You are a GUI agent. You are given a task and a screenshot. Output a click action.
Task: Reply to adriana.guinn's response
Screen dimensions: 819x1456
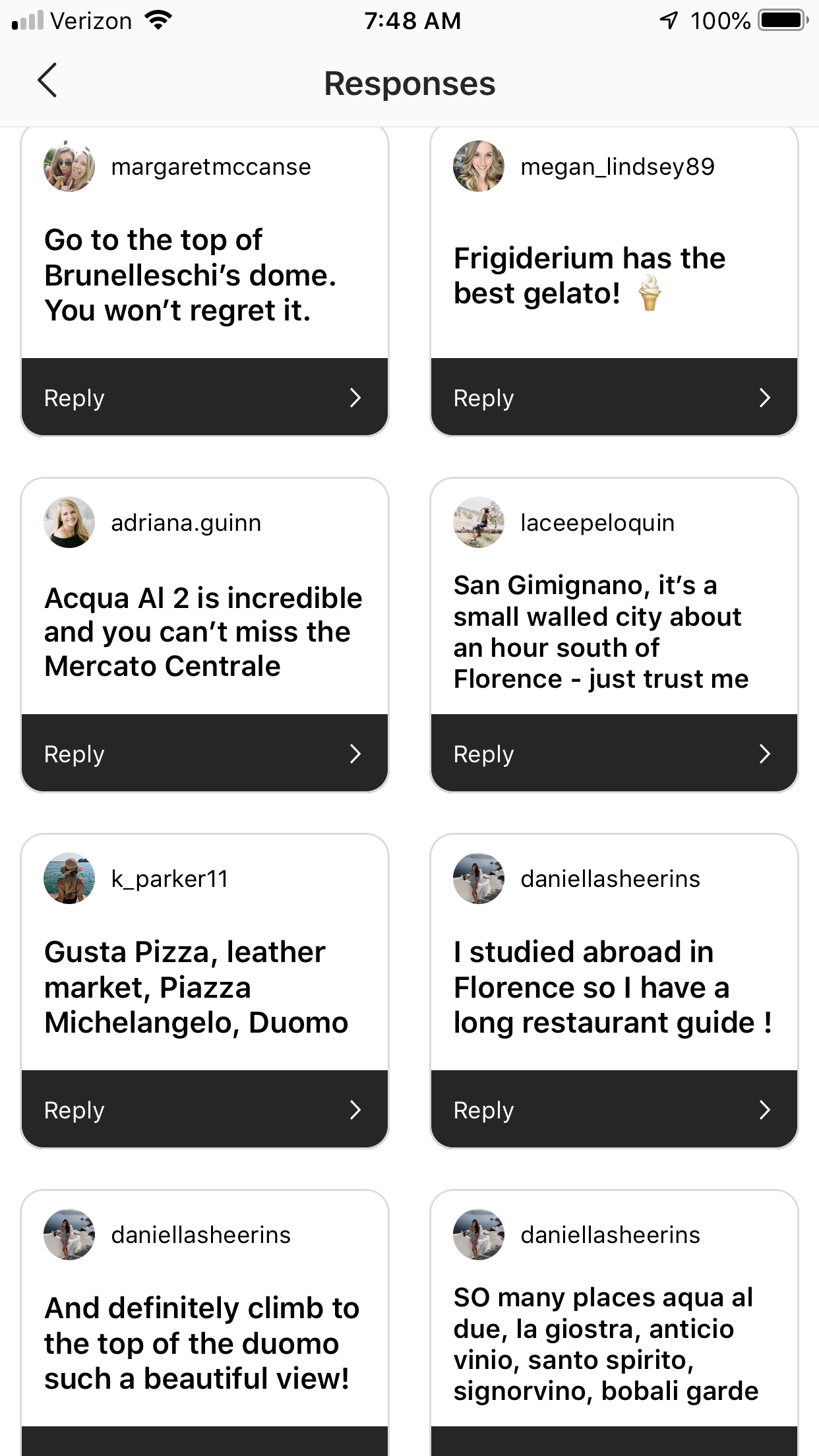click(x=204, y=754)
